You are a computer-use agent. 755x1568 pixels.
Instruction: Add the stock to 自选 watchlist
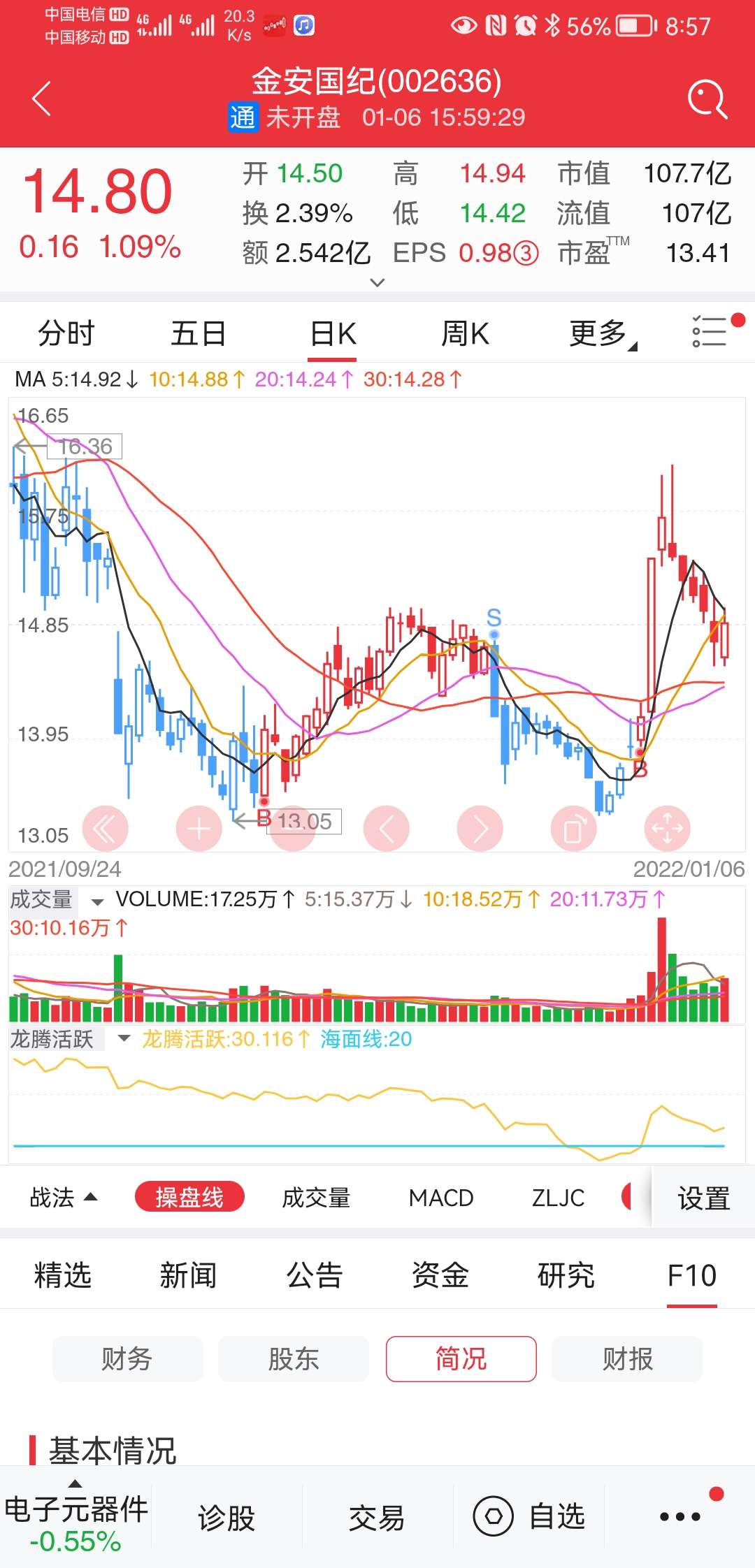coord(529,1516)
